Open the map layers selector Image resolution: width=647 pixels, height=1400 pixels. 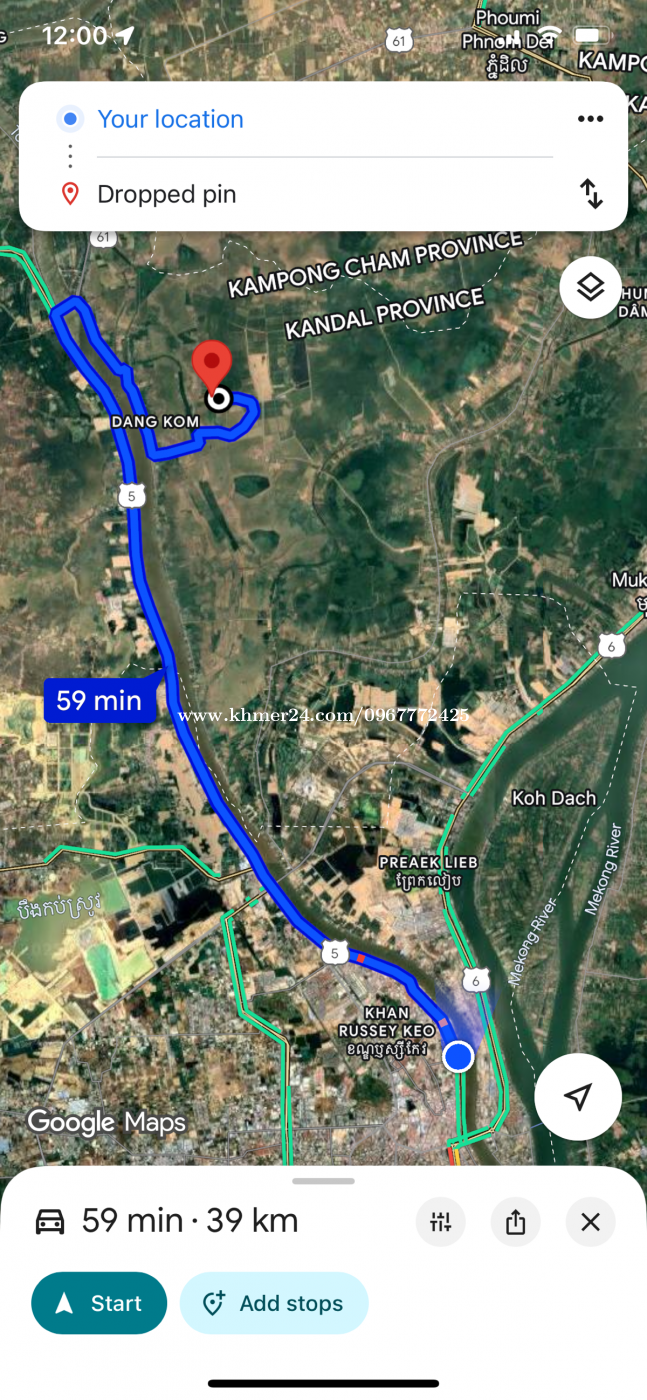pos(590,288)
